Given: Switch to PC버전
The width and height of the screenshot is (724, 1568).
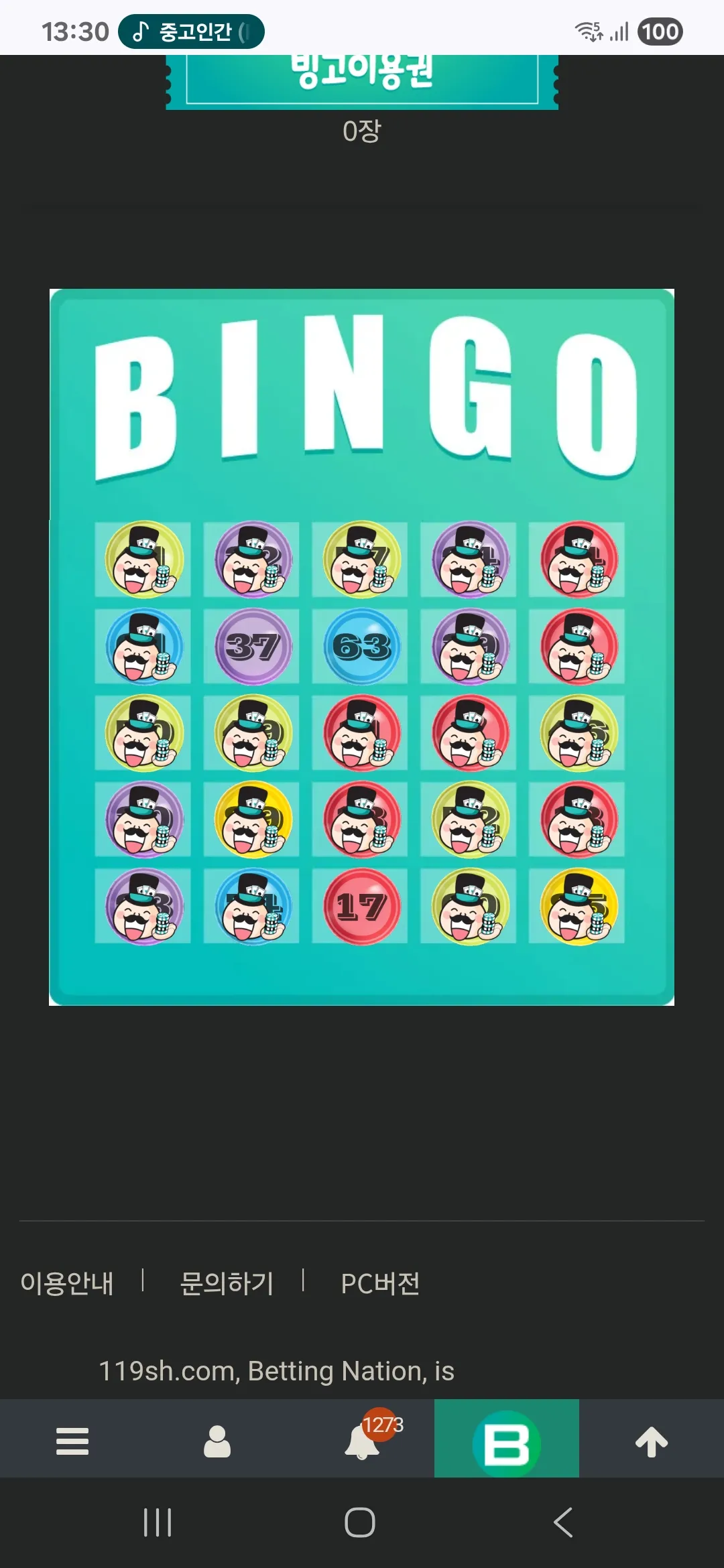Looking at the screenshot, I should pyautogui.click(x=380, y=1283).
